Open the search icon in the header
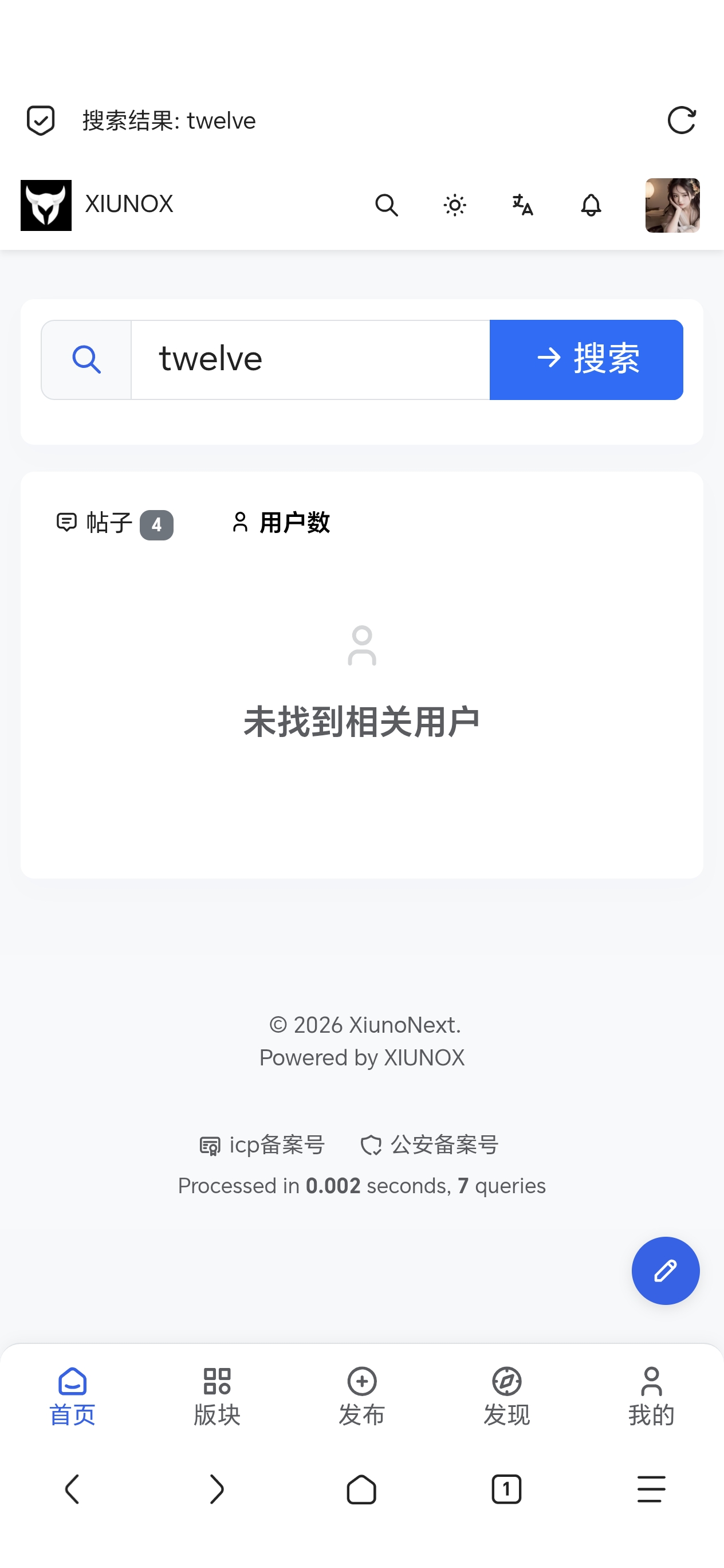Viewport: 724px width, 1568px height. coord(386,205)
